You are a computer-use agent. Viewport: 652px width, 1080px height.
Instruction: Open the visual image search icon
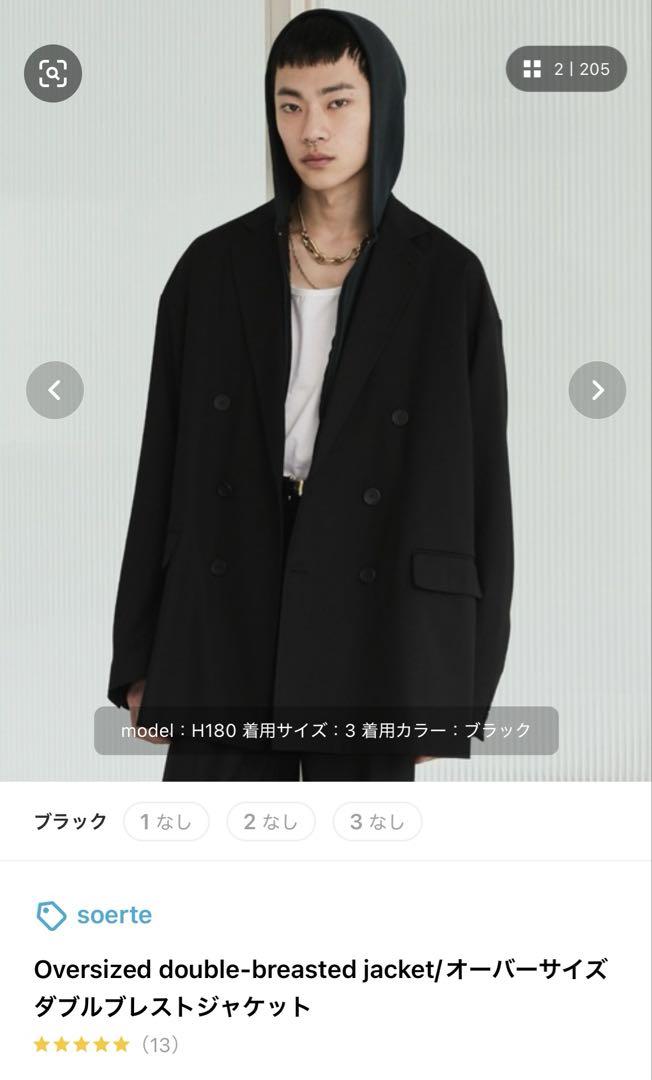[53, 73]
